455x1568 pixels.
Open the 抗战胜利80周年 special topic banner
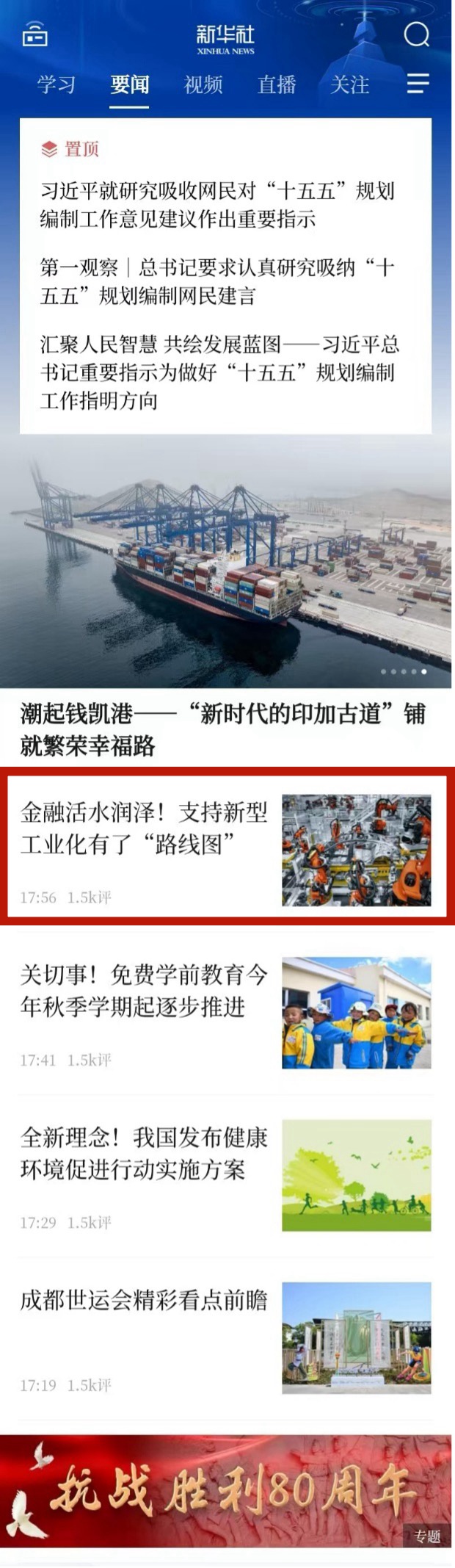point(226,1491)
